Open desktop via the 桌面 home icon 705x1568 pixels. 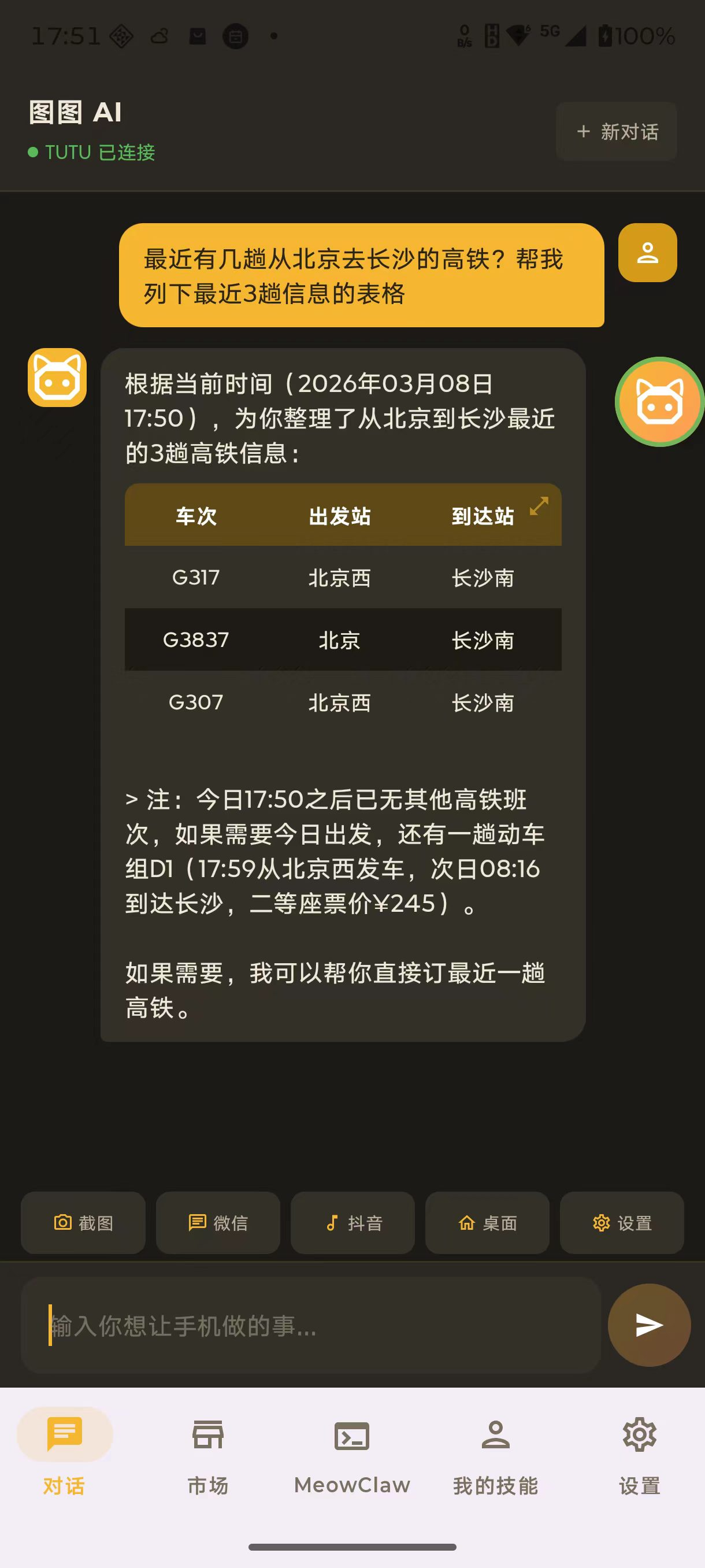[467, 1224]
